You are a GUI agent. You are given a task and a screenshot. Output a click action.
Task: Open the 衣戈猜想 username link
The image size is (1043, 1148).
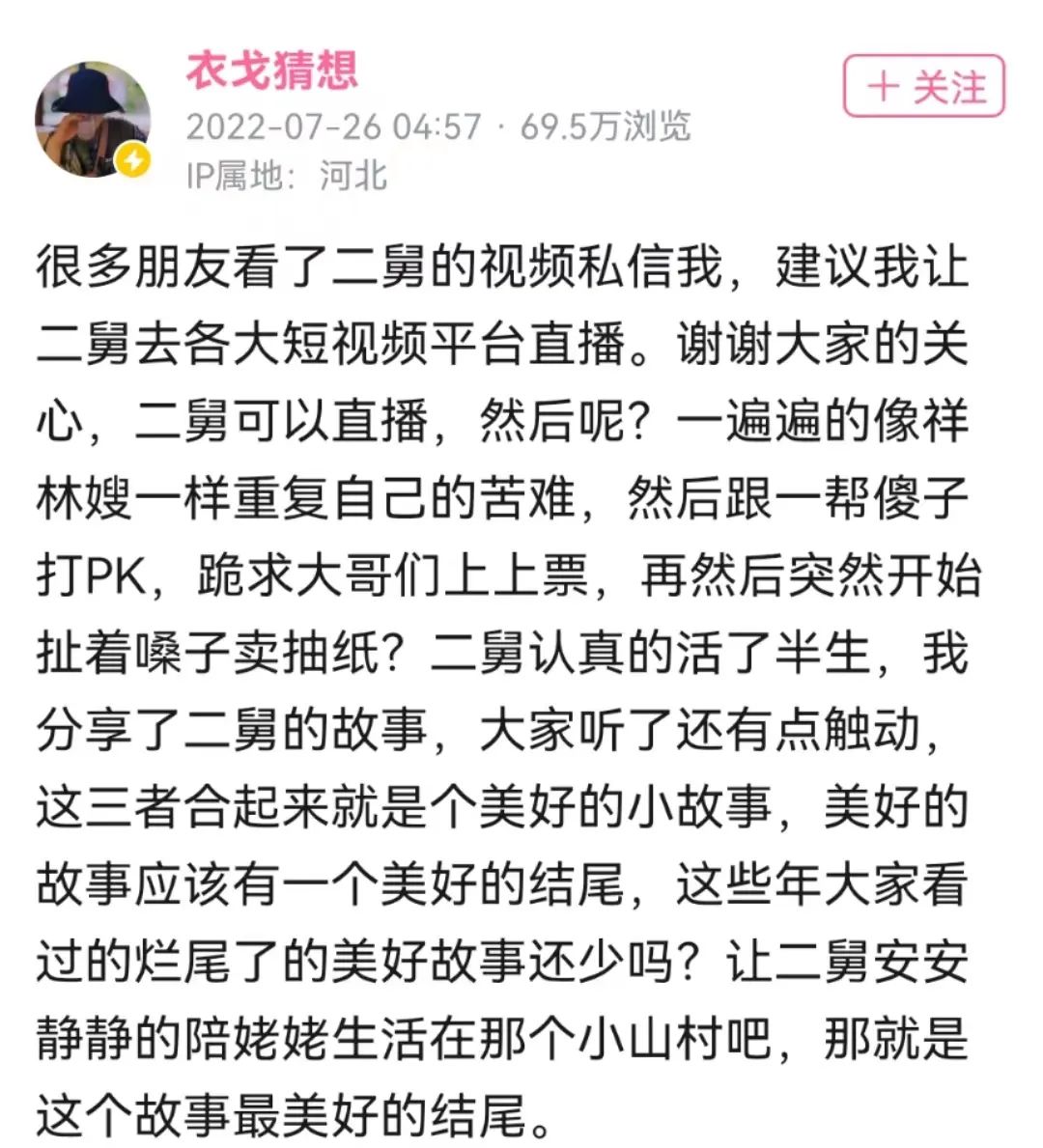[x=272, y=70]
